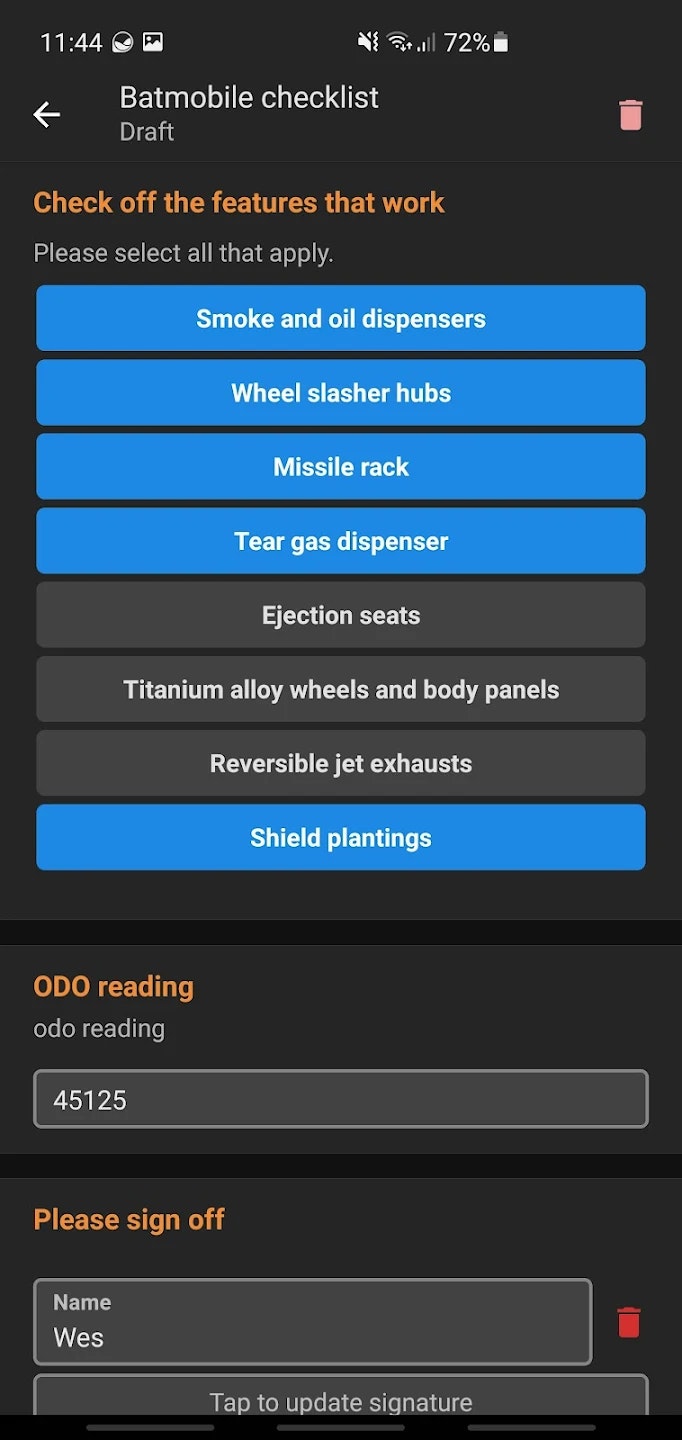Screen dimensions: 682x1440
Task: Remove the Wes sign-off entry
Action: 628,1322
